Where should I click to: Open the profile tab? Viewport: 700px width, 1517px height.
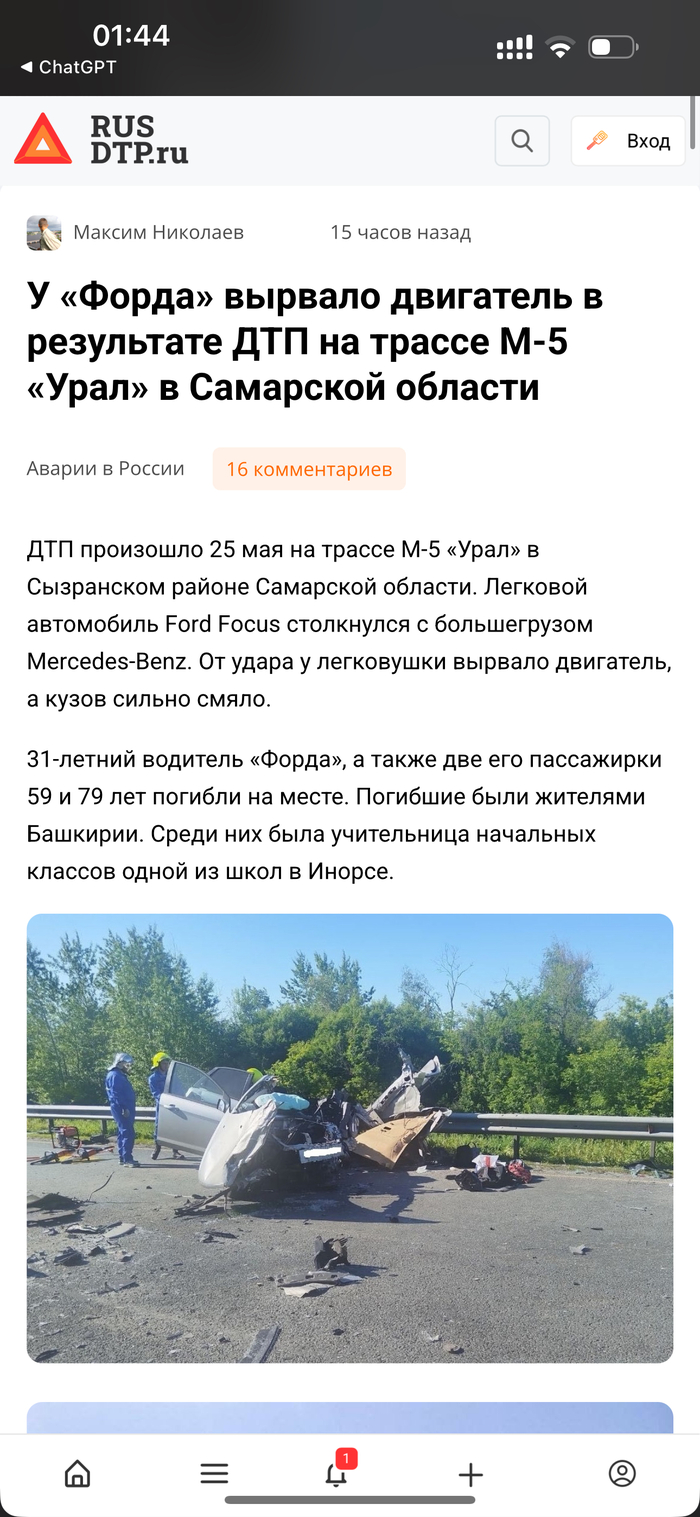pos(622,1473)
